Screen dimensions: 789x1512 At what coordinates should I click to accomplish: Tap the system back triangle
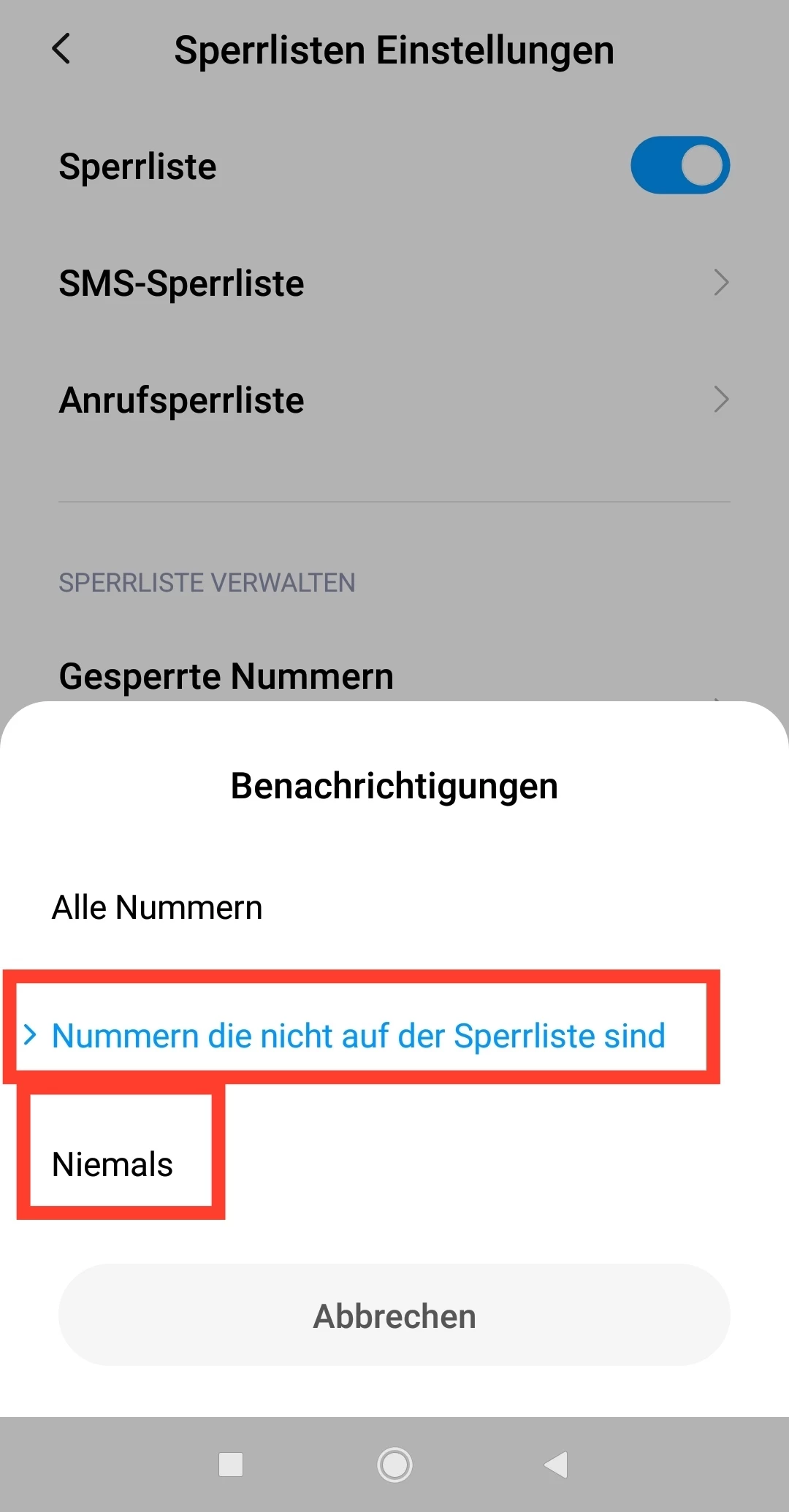tap(557, 1465)
